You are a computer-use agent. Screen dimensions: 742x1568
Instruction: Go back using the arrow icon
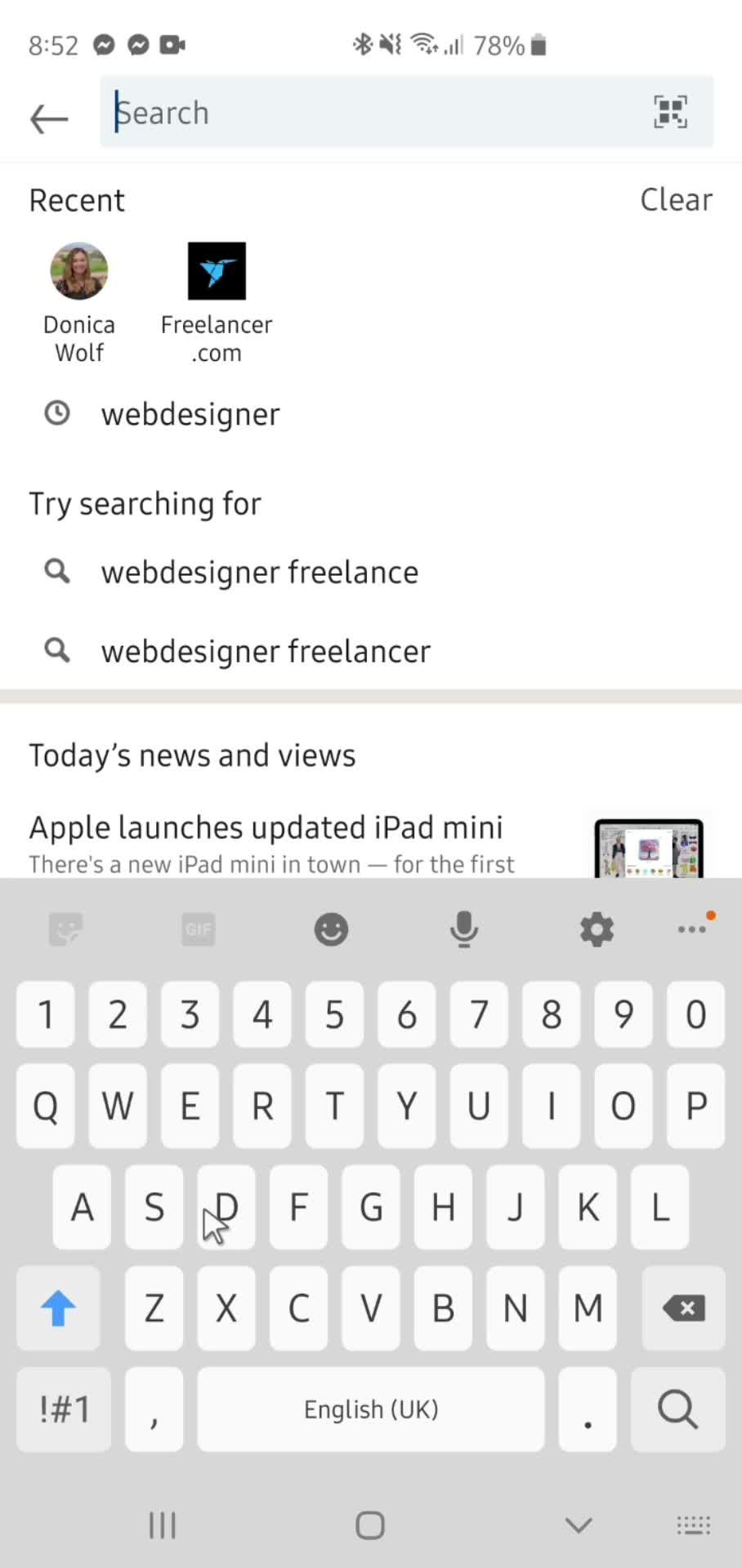[49, 118]
